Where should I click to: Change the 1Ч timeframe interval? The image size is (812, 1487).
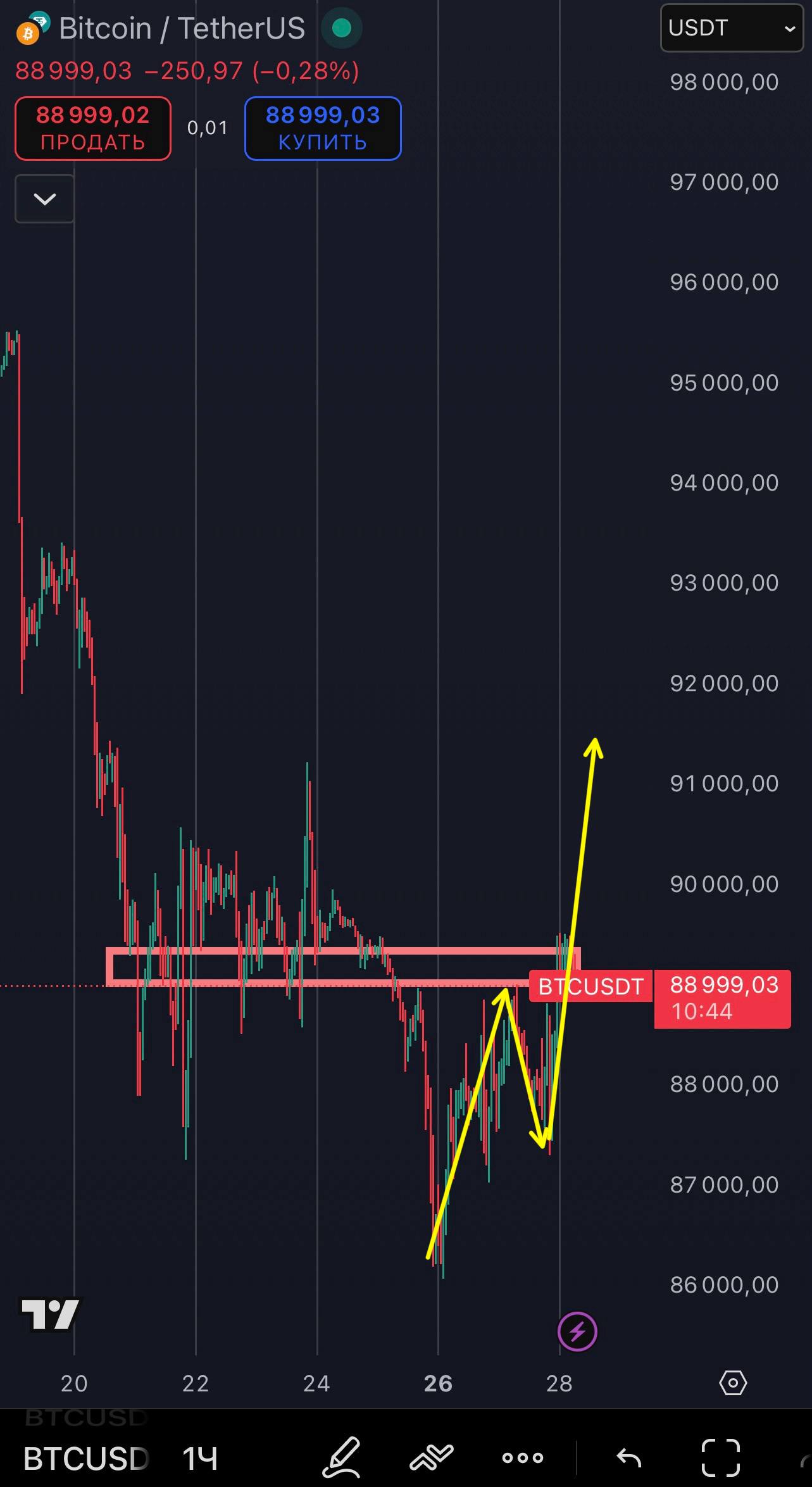point(200,1459)
